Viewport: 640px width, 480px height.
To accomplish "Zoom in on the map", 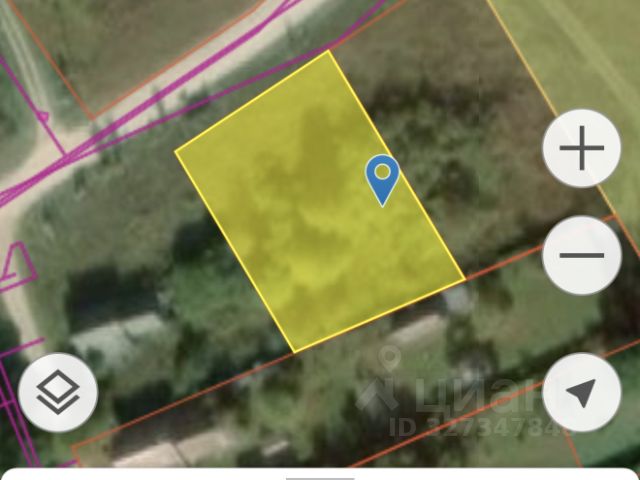I will 581,151.
